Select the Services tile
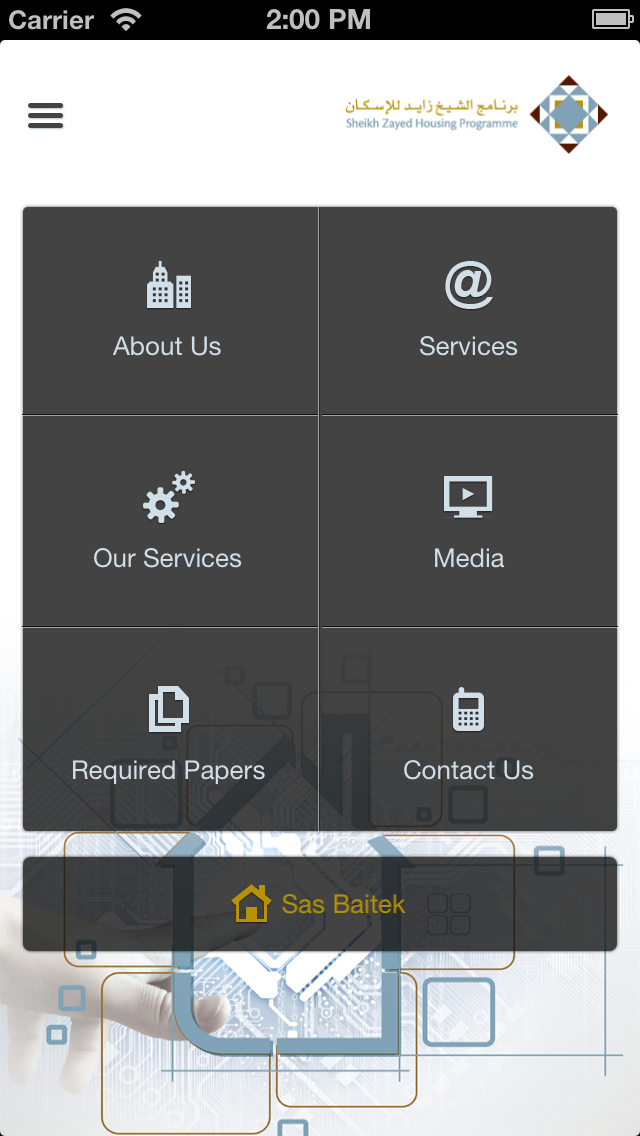The image size is (640, 1136). tap(468, 311)
